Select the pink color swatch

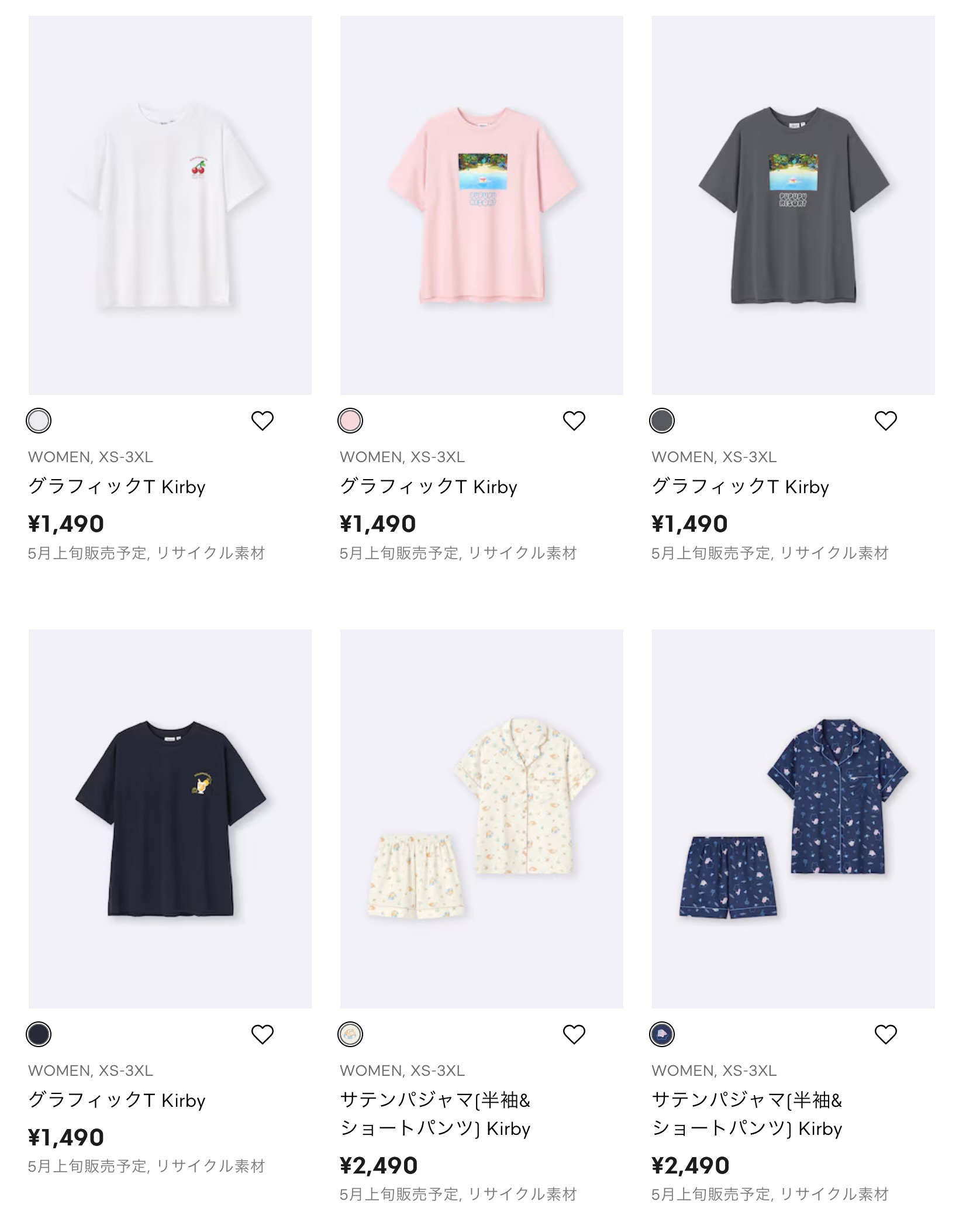point(350,421)
